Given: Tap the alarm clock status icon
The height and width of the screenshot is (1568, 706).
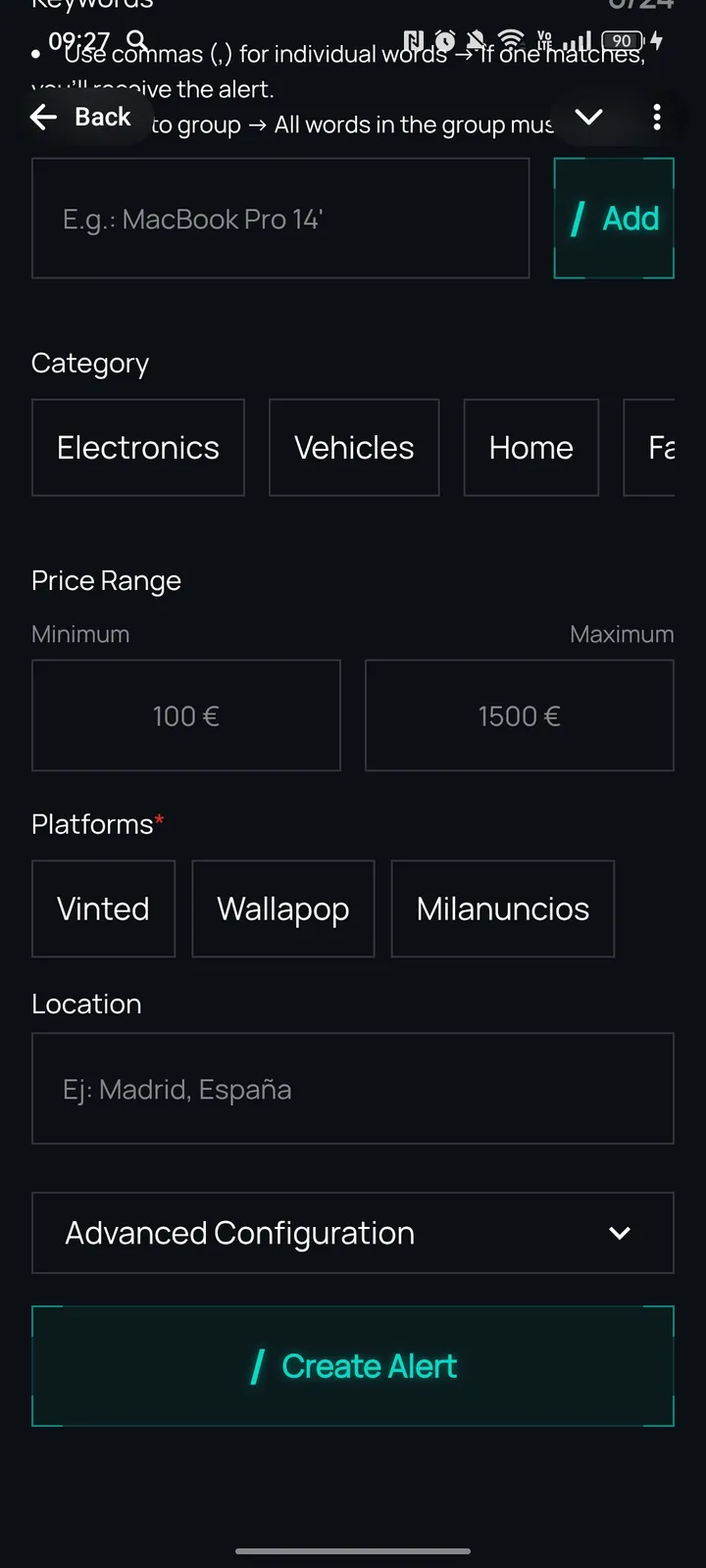Looking at the screenshot, I should tap(444, 41).
